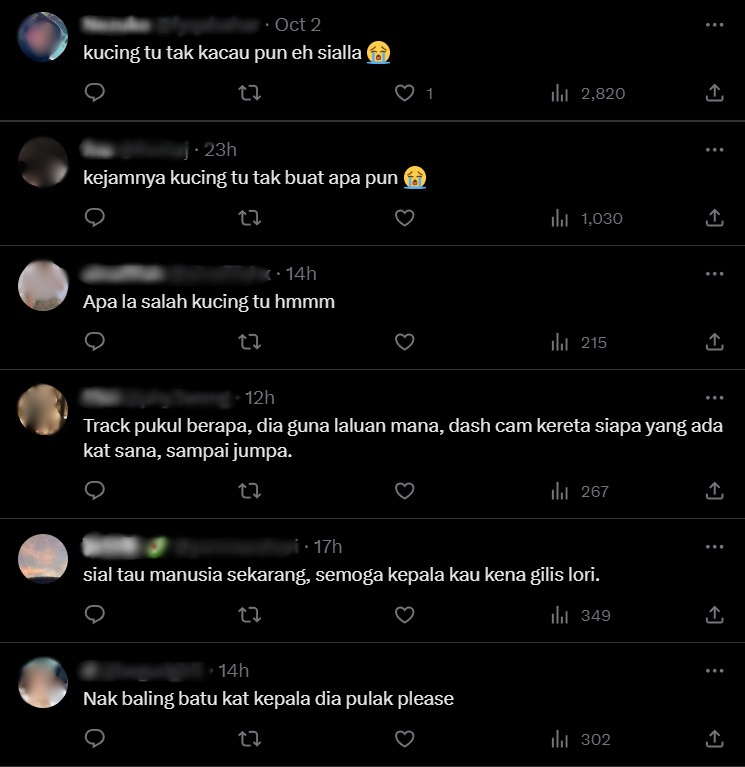Like 'Apa la salah kucing tu hmmm'

coord(404,342)
